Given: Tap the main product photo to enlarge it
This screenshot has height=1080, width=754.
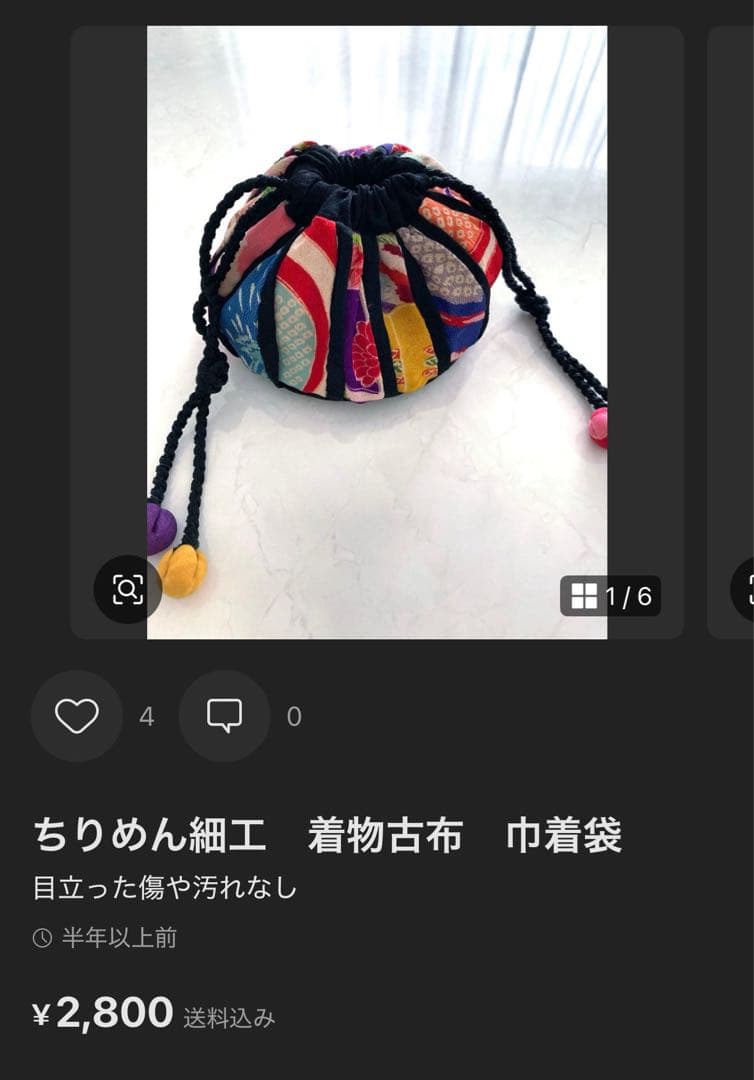Looking at the screenshot, I should pyautogui.click(x=377, y=330).
